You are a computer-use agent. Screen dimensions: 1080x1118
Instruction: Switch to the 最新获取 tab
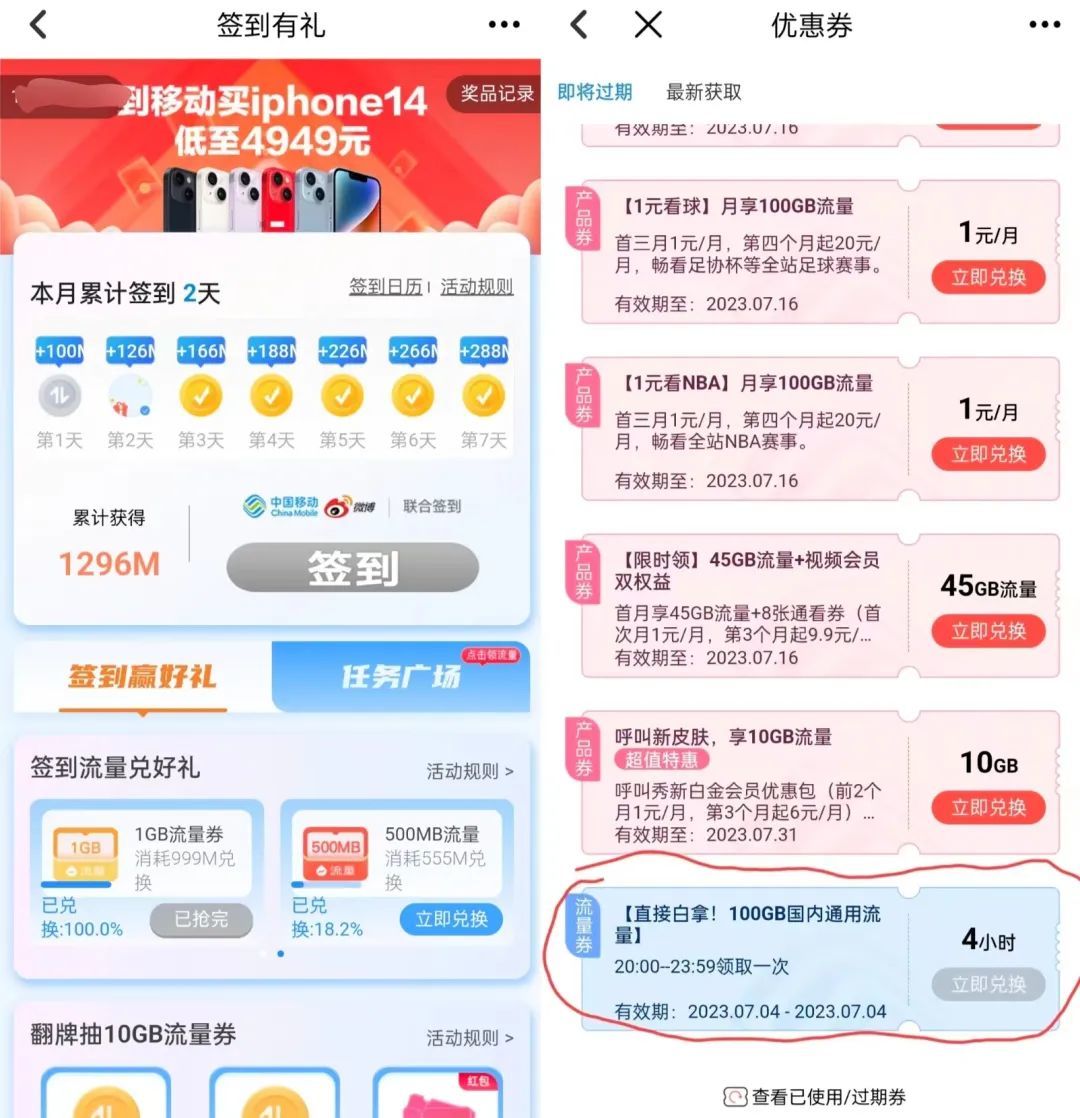coord(704,92)
